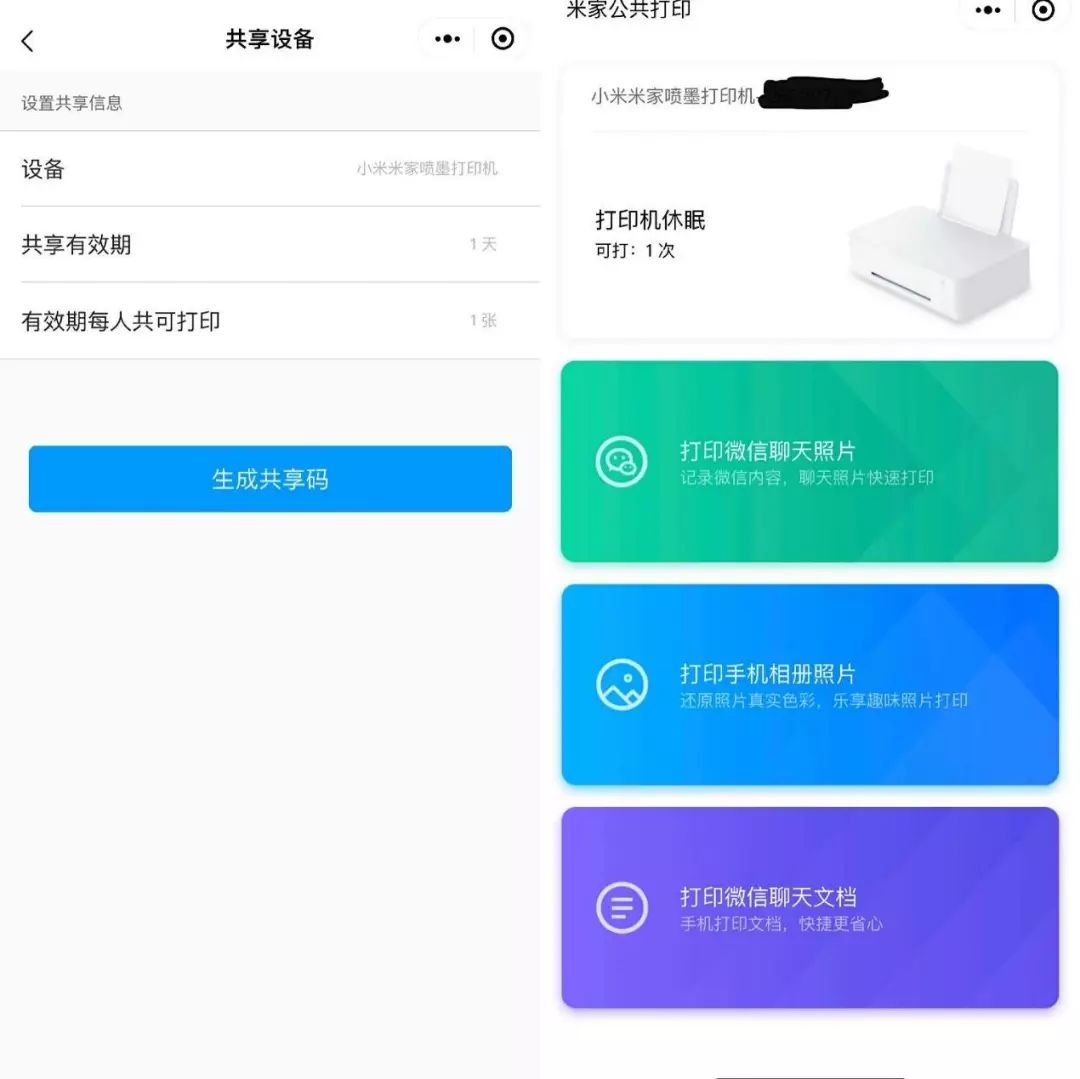Open the 打印微信聊天照片 card
The width and height of the screenshot is (1080, 1079).
(x=809, y=462)
